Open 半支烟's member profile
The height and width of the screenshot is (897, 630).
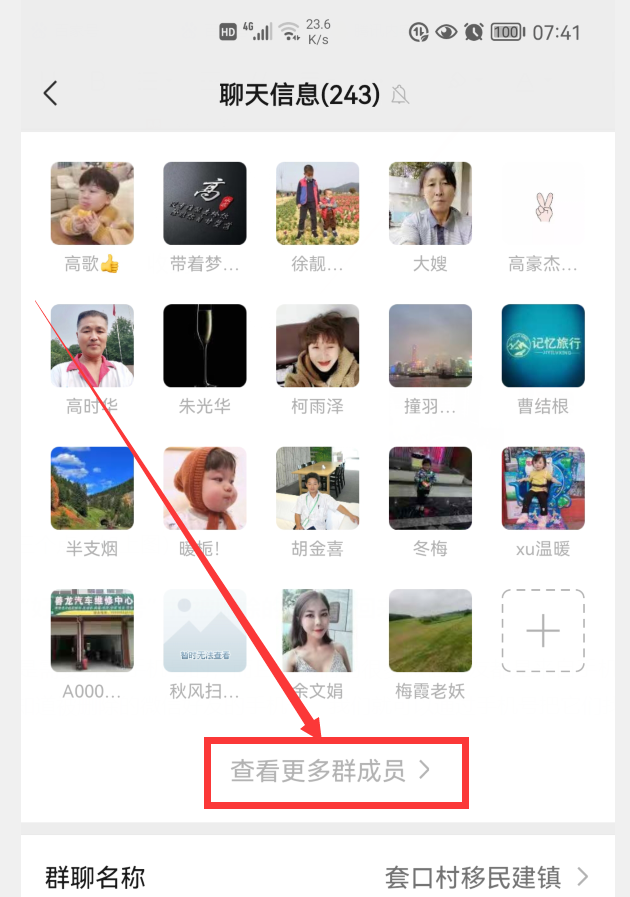(x=92, y=487)
